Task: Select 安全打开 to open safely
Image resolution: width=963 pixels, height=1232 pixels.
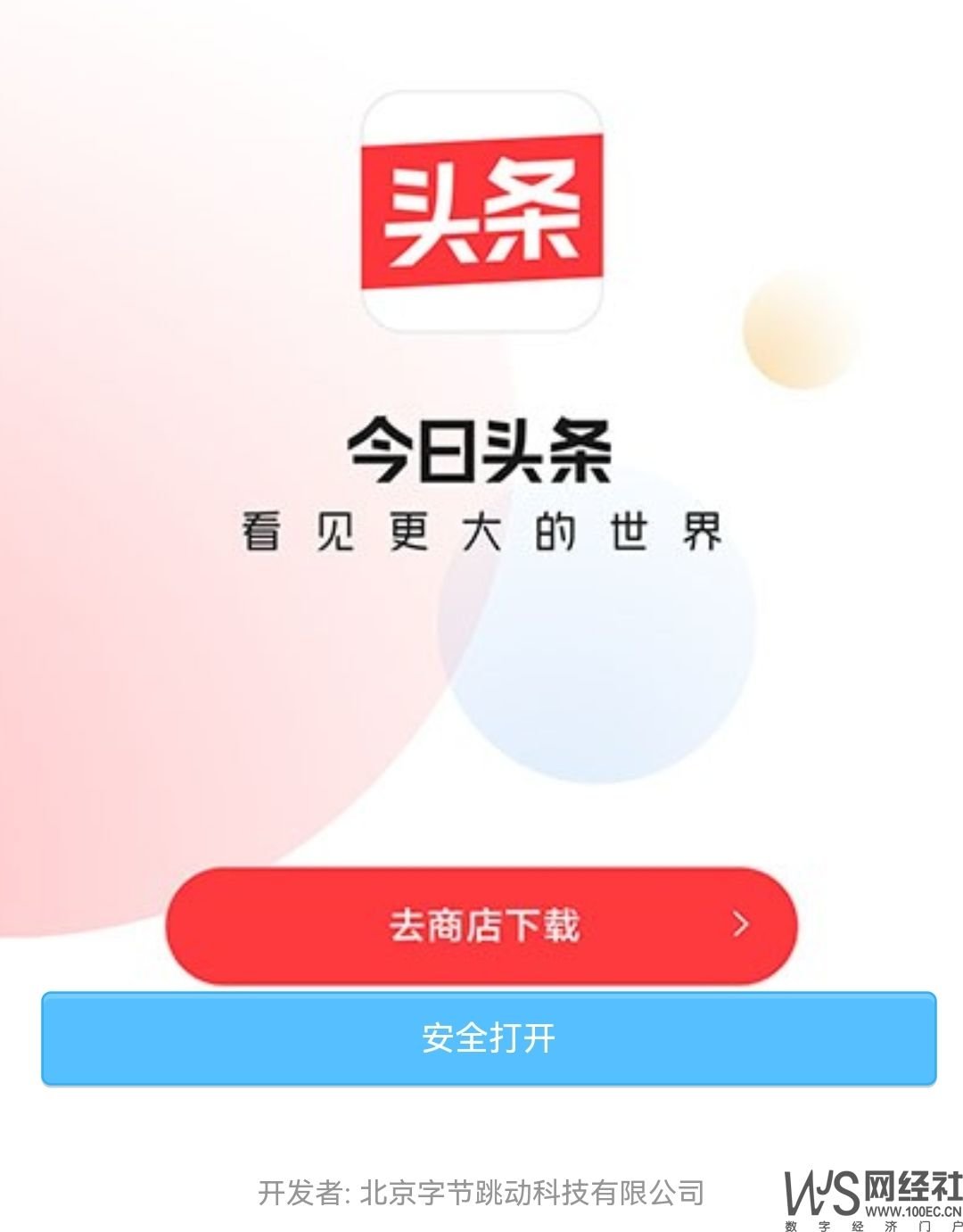Action: [x=489, y=1038]
